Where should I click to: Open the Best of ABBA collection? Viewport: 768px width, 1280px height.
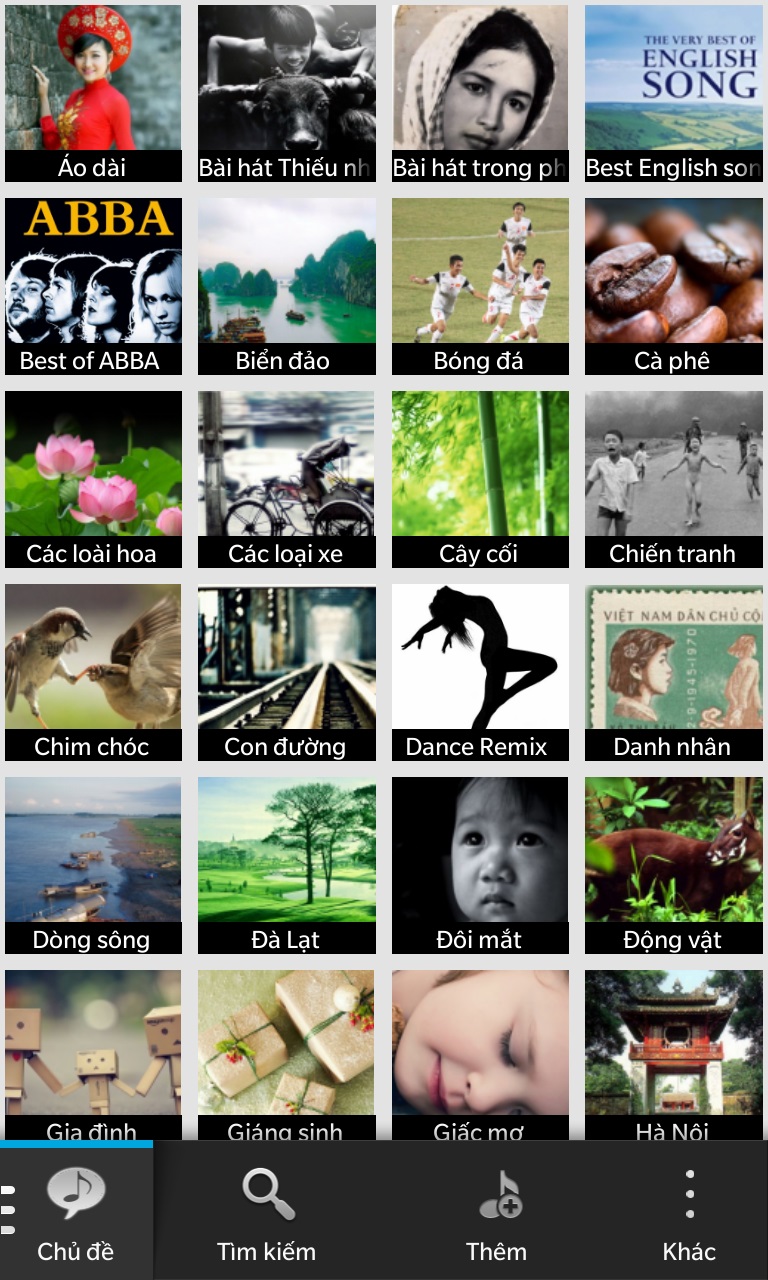93,286
